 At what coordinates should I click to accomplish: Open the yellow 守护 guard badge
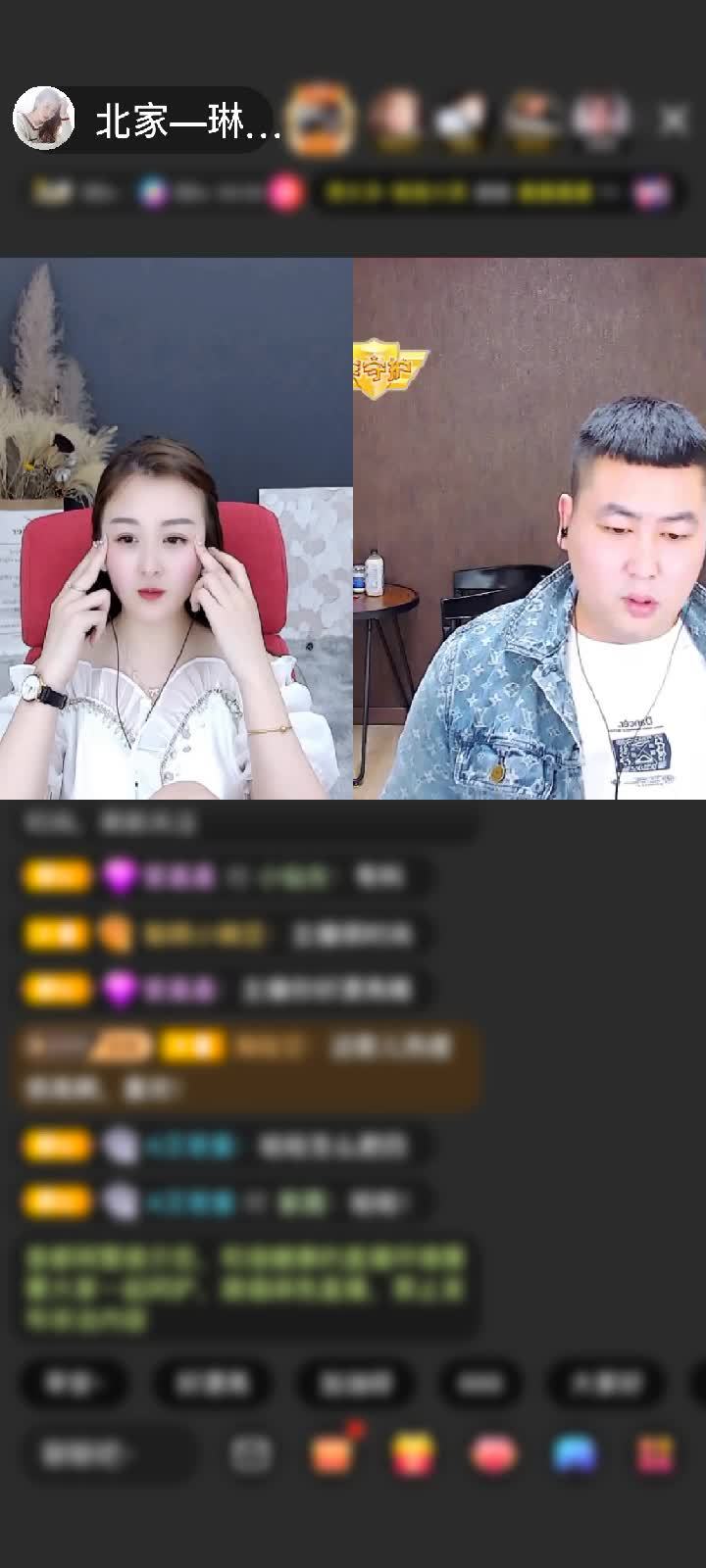(390, 370)
